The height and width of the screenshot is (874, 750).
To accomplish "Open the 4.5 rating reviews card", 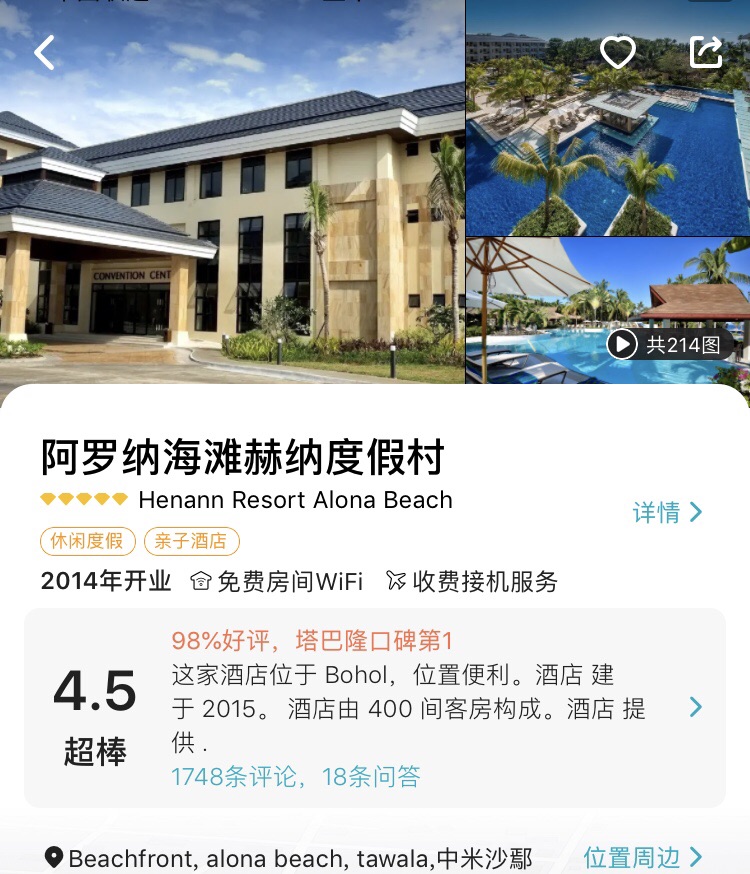I will pos(375,708).
